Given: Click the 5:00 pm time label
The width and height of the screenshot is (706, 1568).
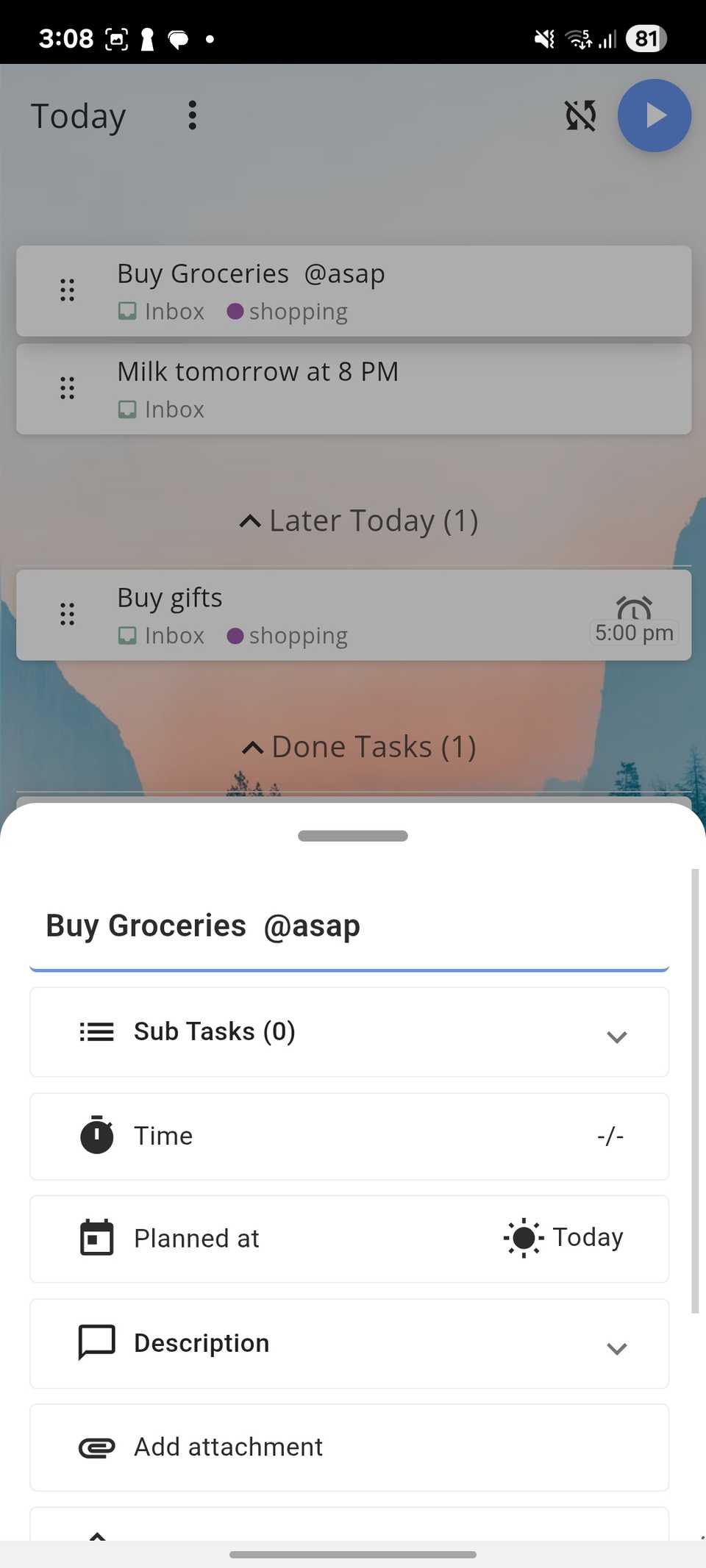Looking at the screenshot, I should [633, 633].
